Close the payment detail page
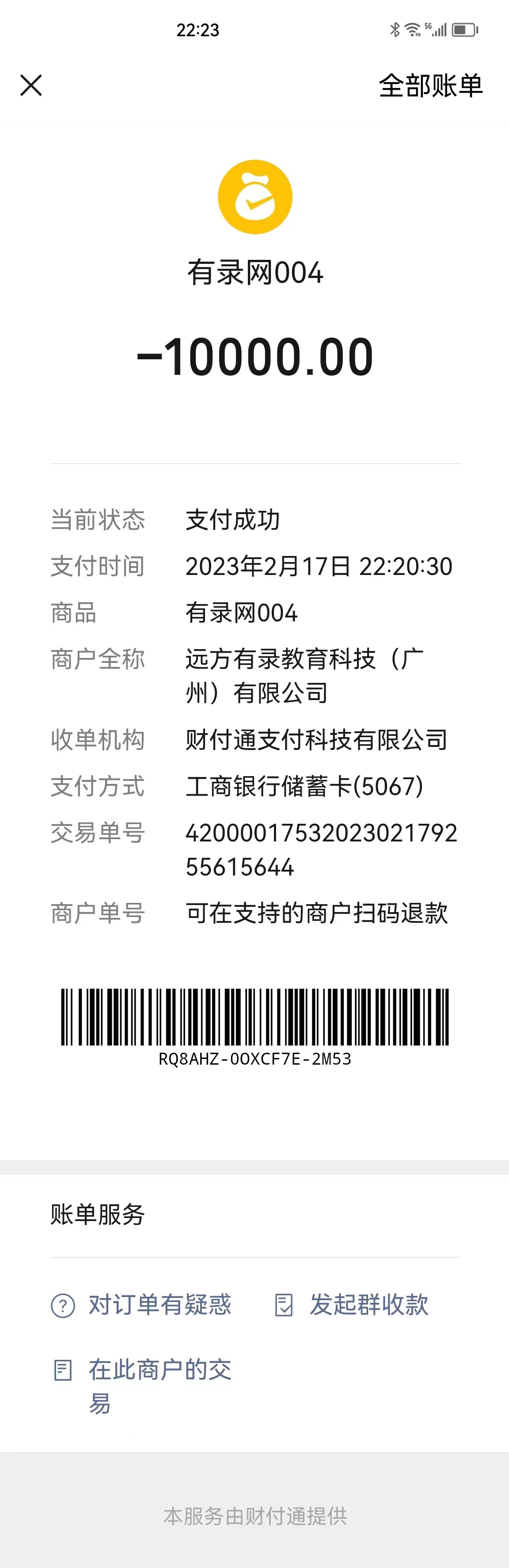Viewport: 509px width, 1568px height. 31,85
